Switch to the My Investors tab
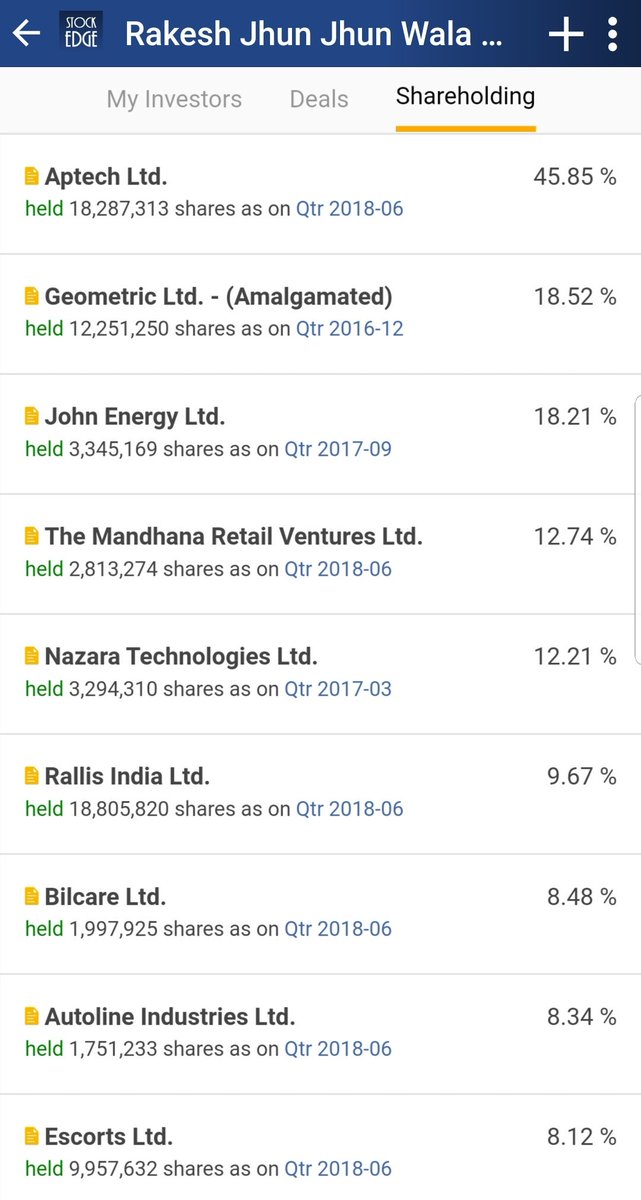The image size is (641, 1200). pyautogui.click(x=174, y=99)
